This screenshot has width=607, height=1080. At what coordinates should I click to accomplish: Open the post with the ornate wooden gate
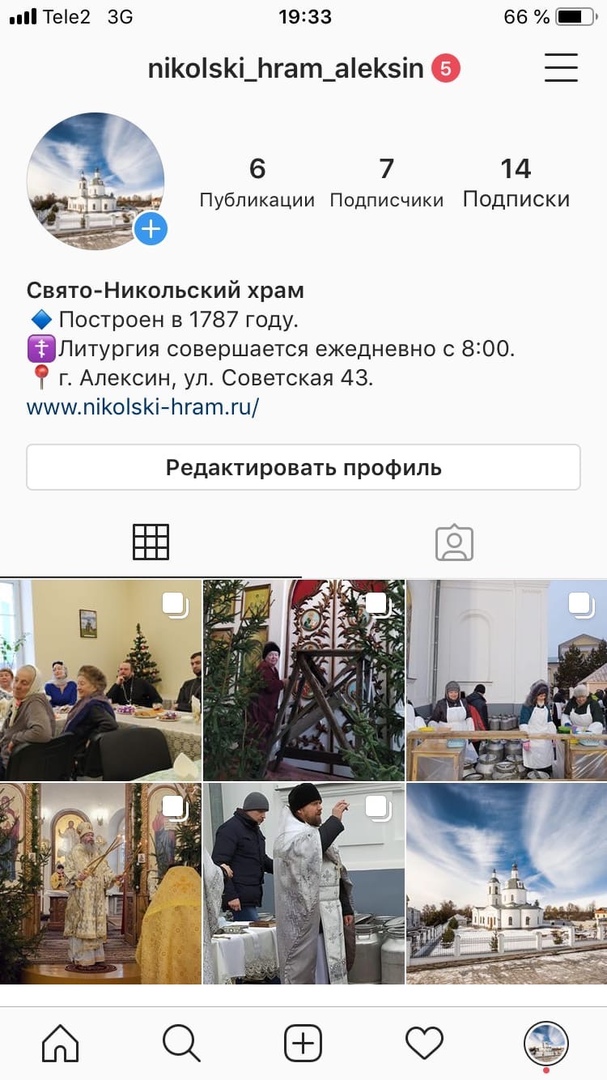pos(303,680)
